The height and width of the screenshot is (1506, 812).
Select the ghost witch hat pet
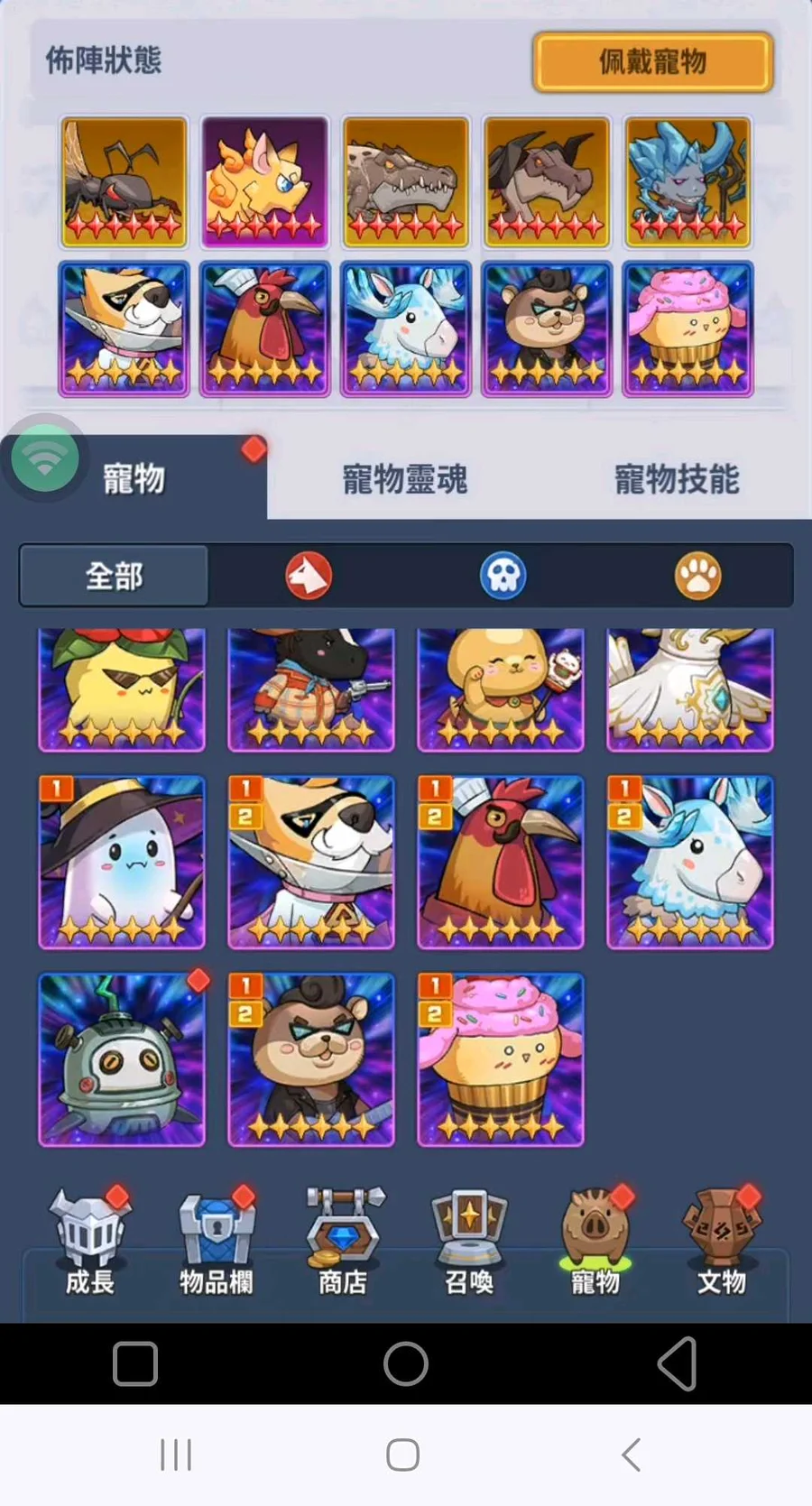[x=122, y=863]
